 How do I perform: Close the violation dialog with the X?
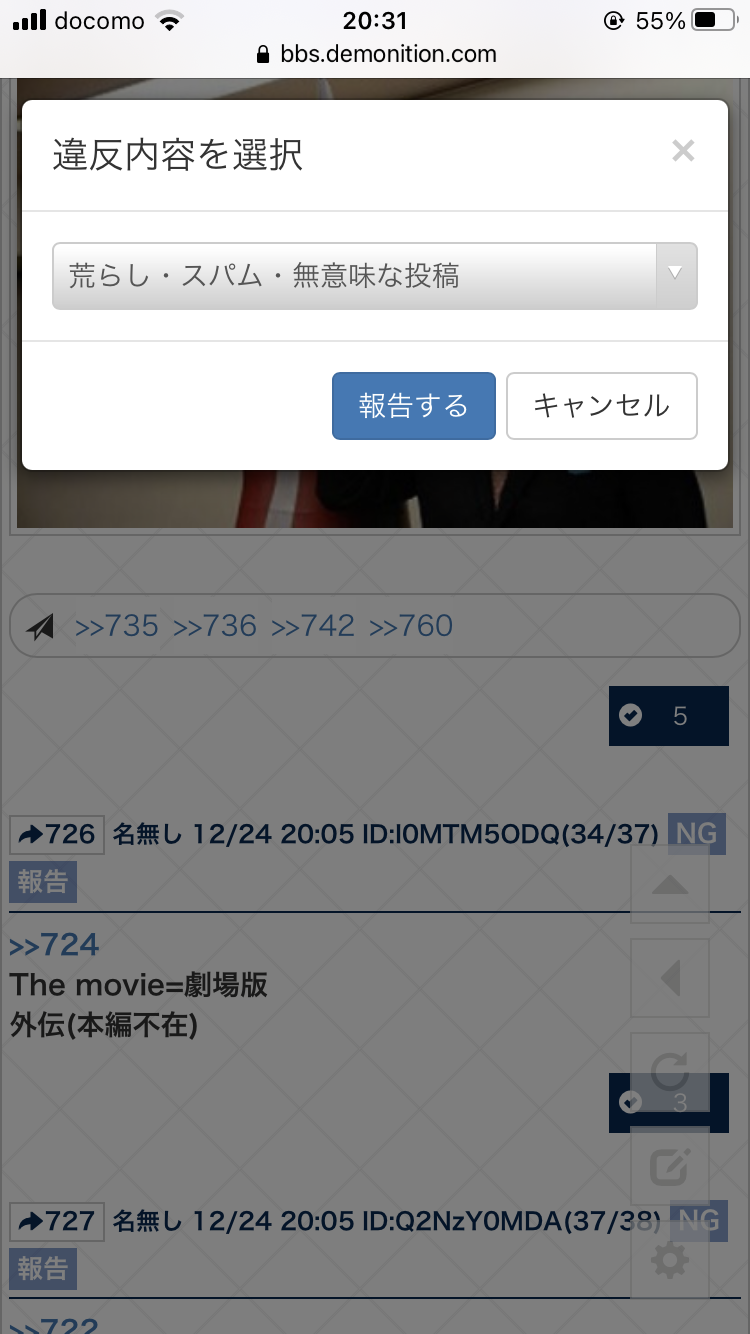(x=683, y=151)
